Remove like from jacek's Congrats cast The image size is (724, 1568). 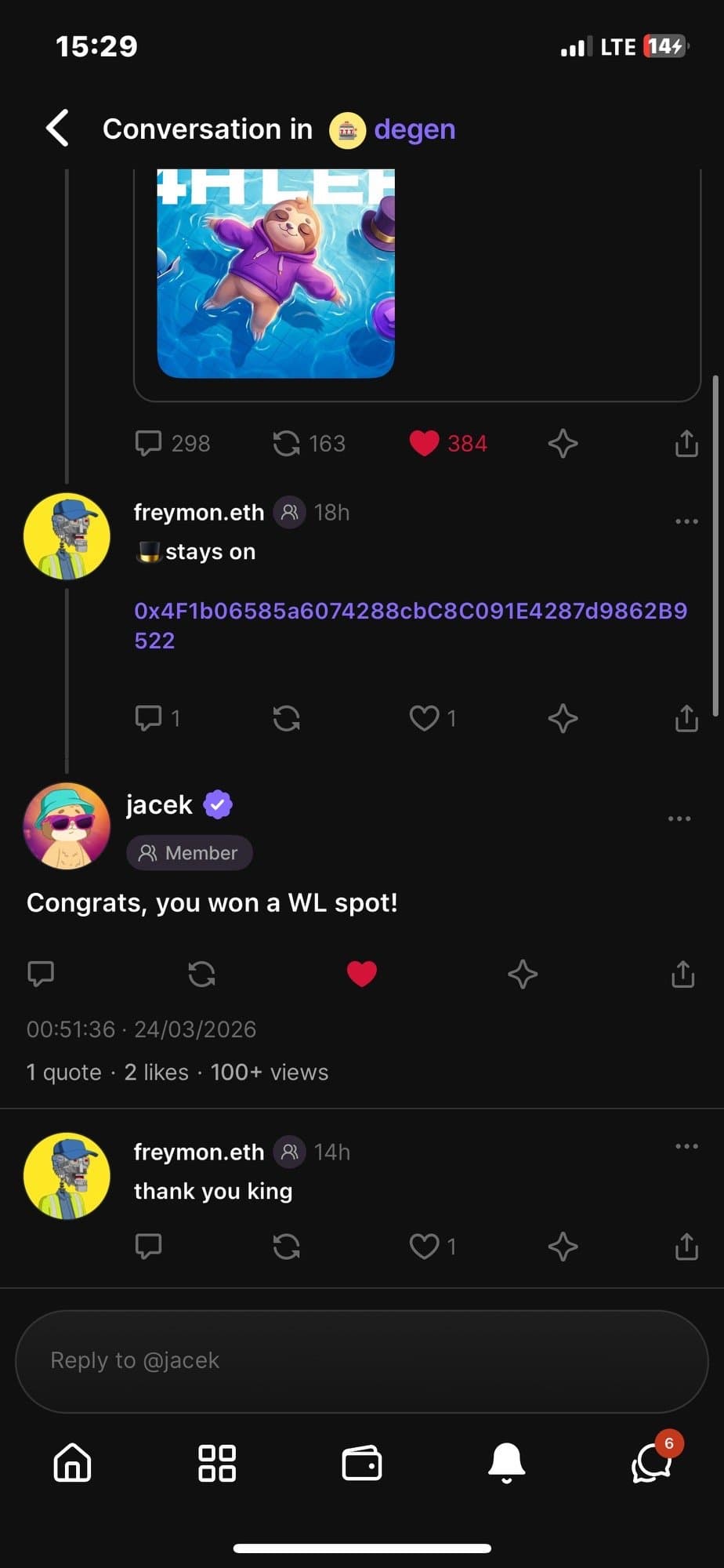click(x=361, y=974)
